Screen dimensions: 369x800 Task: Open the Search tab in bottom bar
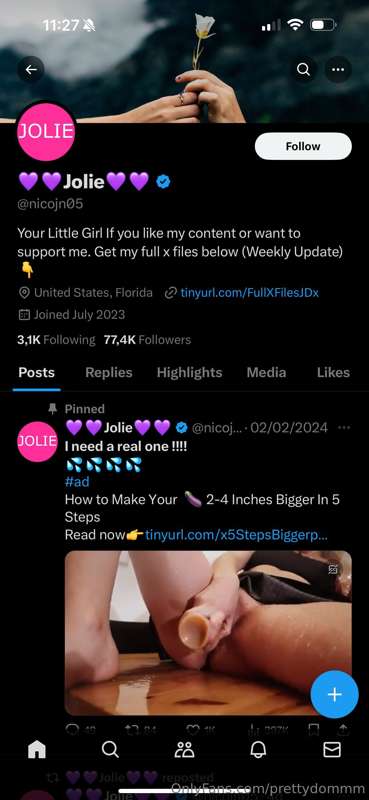pos(110,749)
